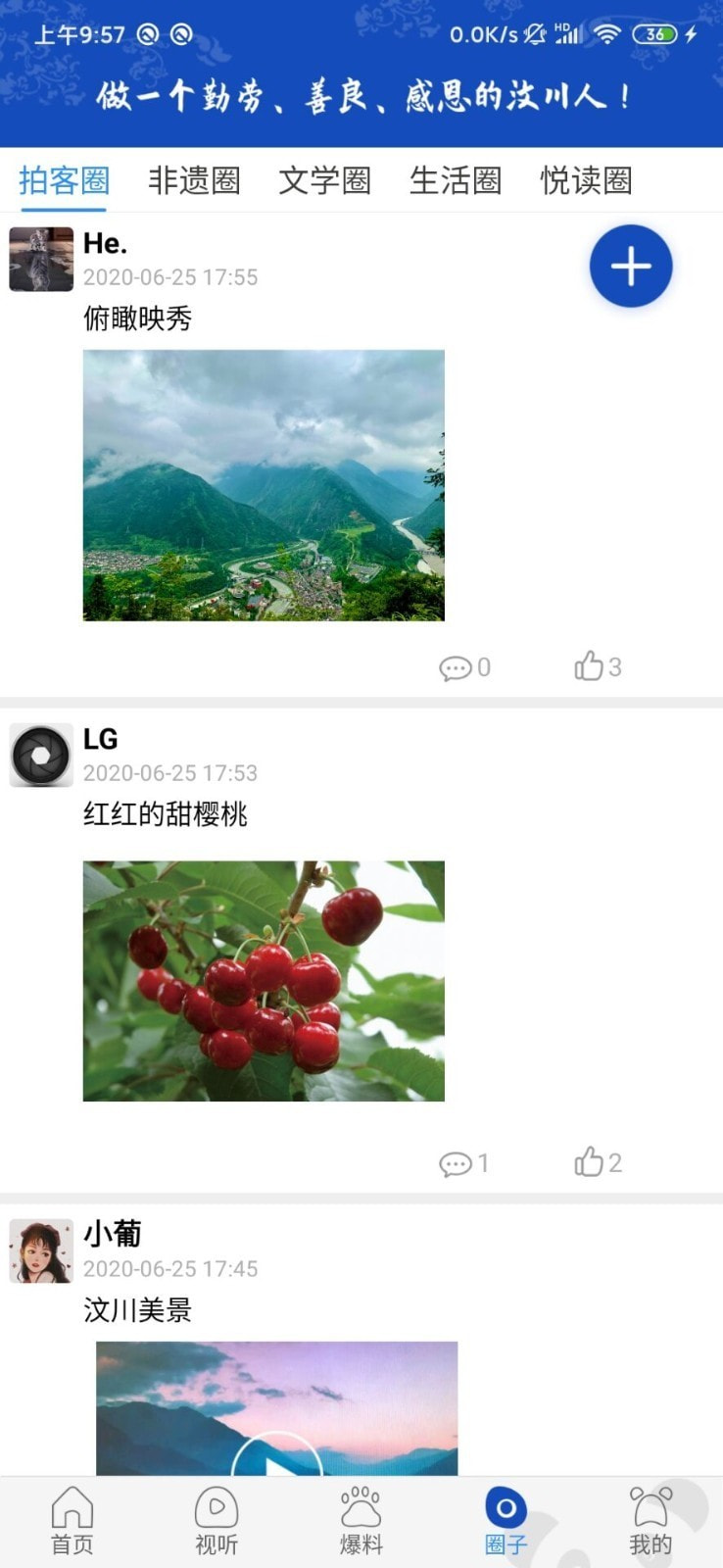Open the 我的 profile tab
Image resolution: width=723 pixels, height=1568 pixels.
click(650, 1521)
